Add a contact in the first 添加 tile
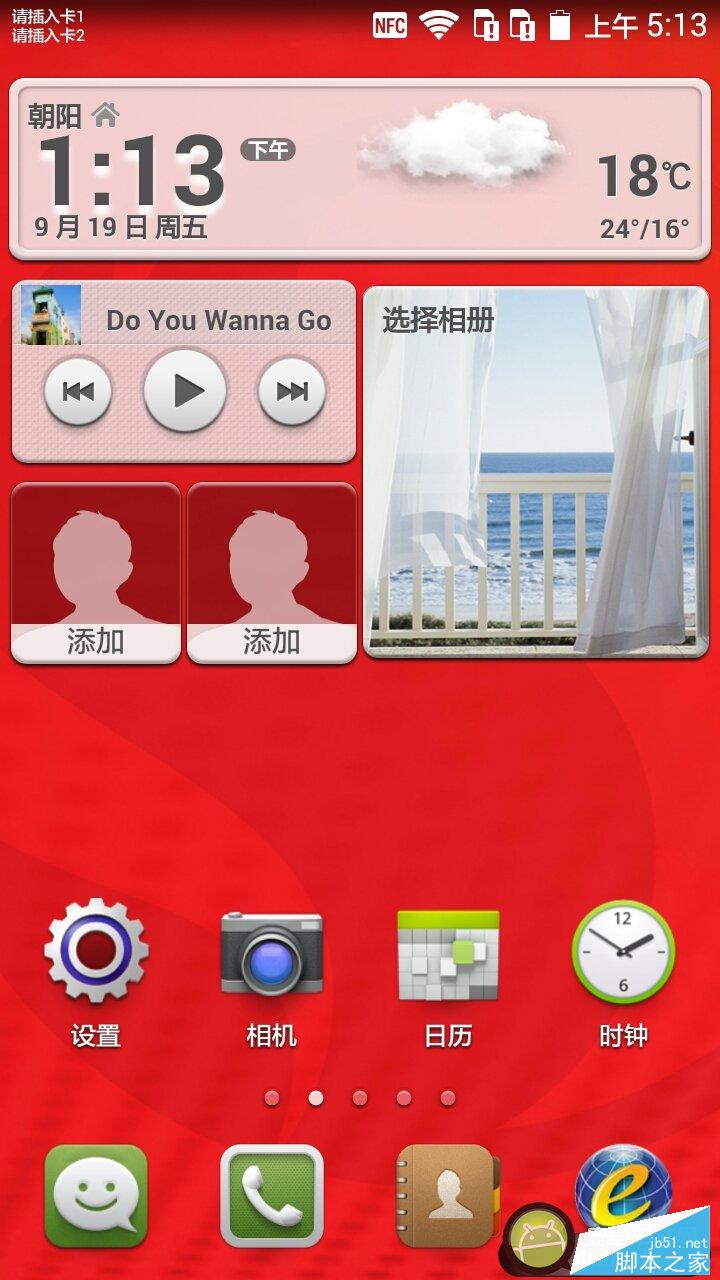This screenshot has width=720, height=1280. tap(96, 572)
